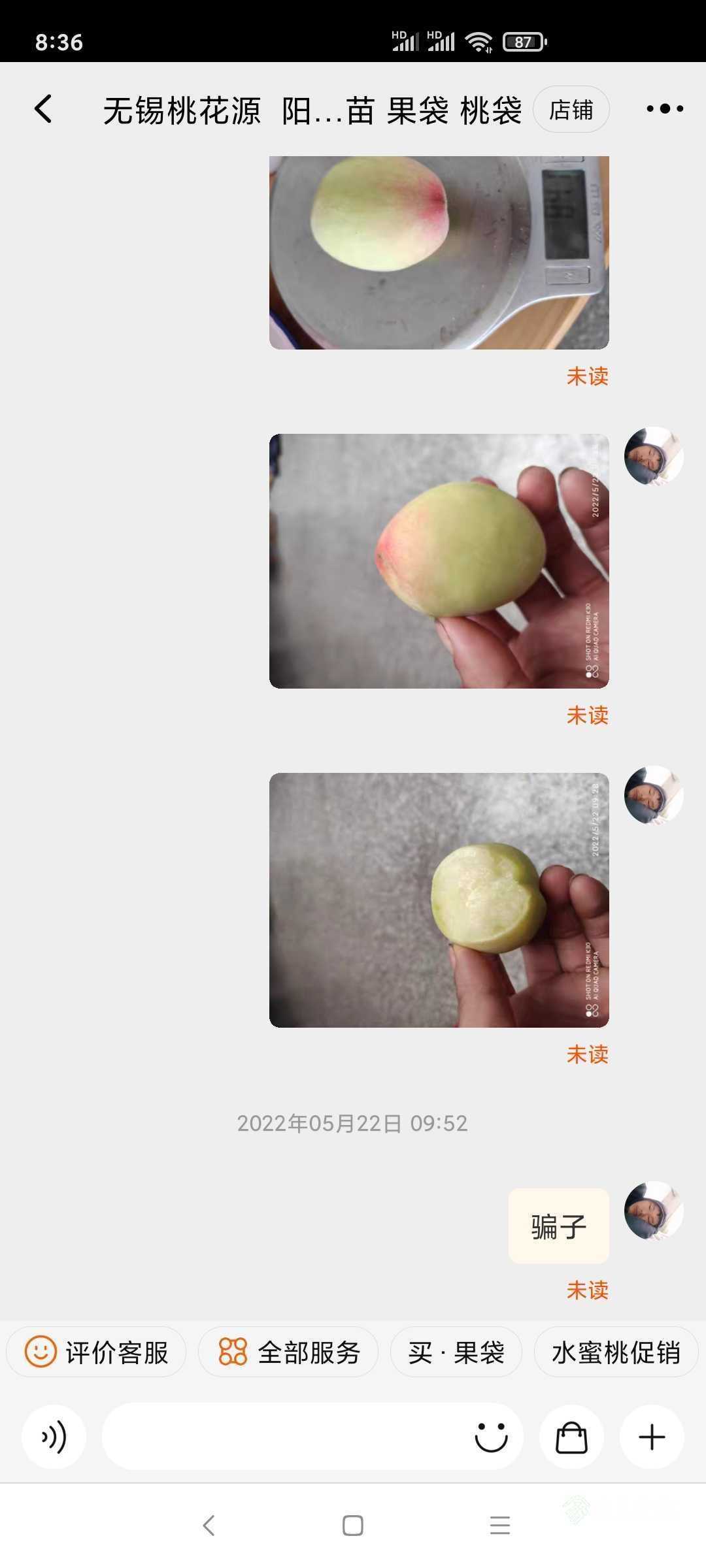Go back from the chat
Screen dimensions: 706x1568
(x=43, y=109)
